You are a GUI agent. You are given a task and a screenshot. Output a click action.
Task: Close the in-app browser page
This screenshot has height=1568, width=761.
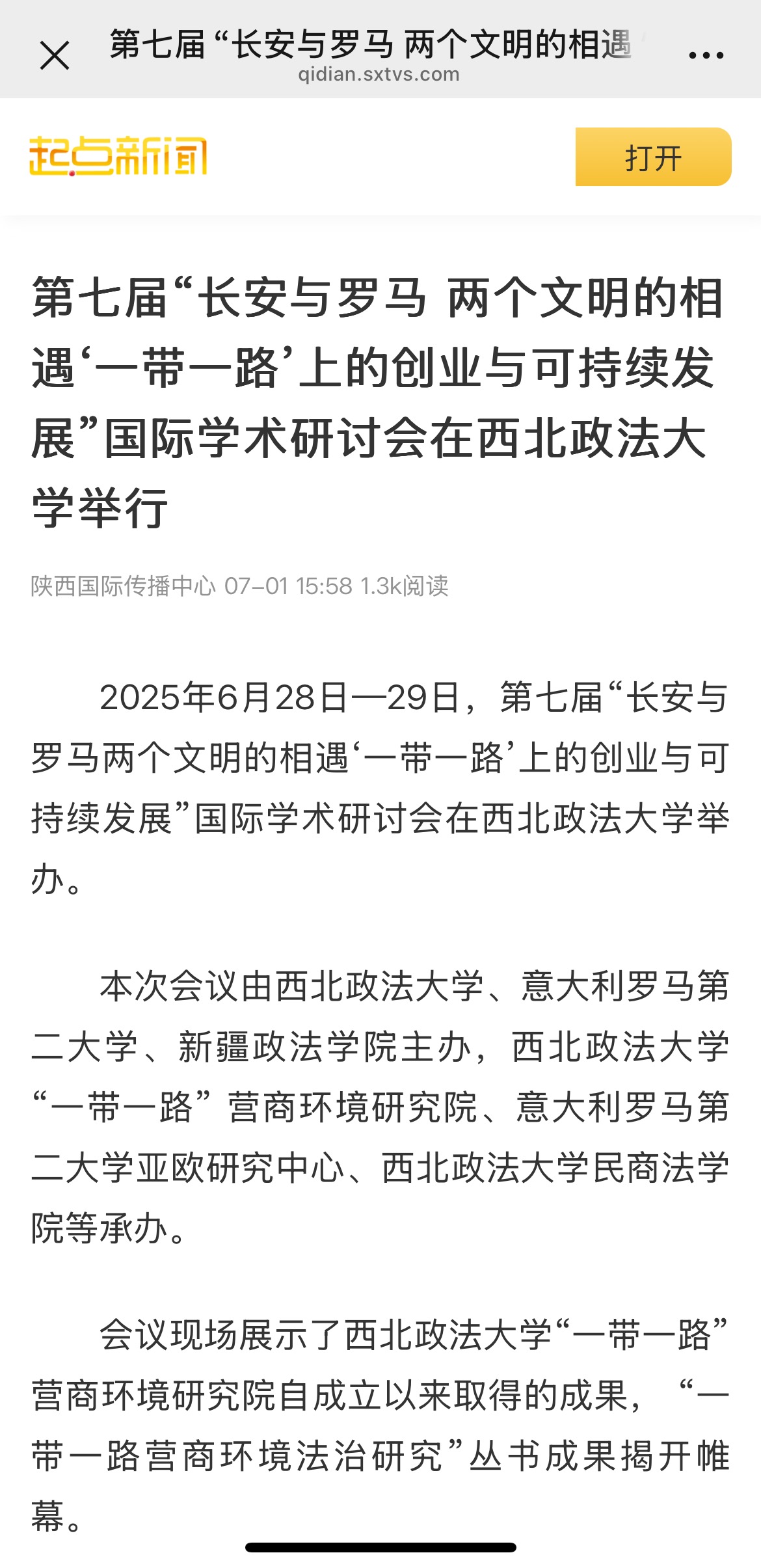point(55,55)
